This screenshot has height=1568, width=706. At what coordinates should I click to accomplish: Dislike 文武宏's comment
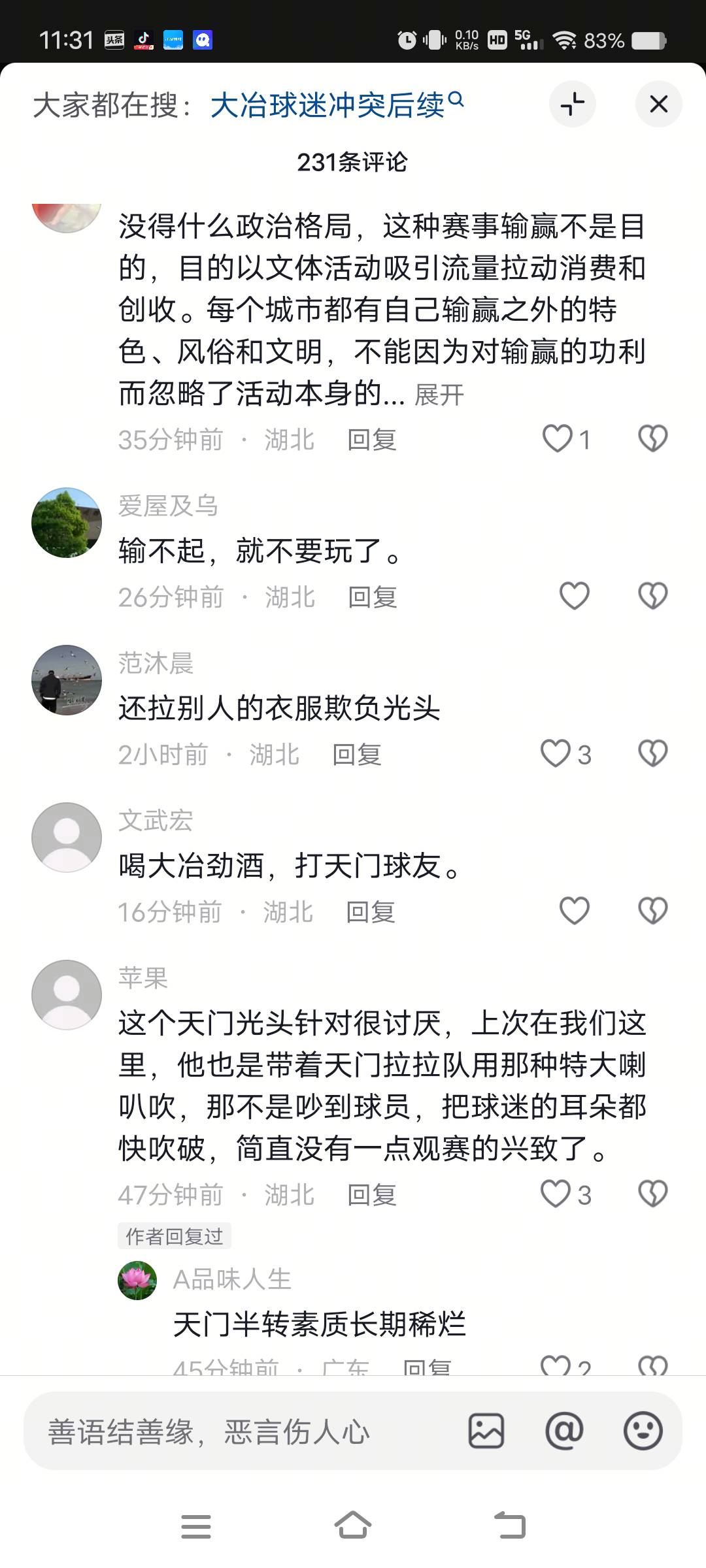tap(652, 911)
